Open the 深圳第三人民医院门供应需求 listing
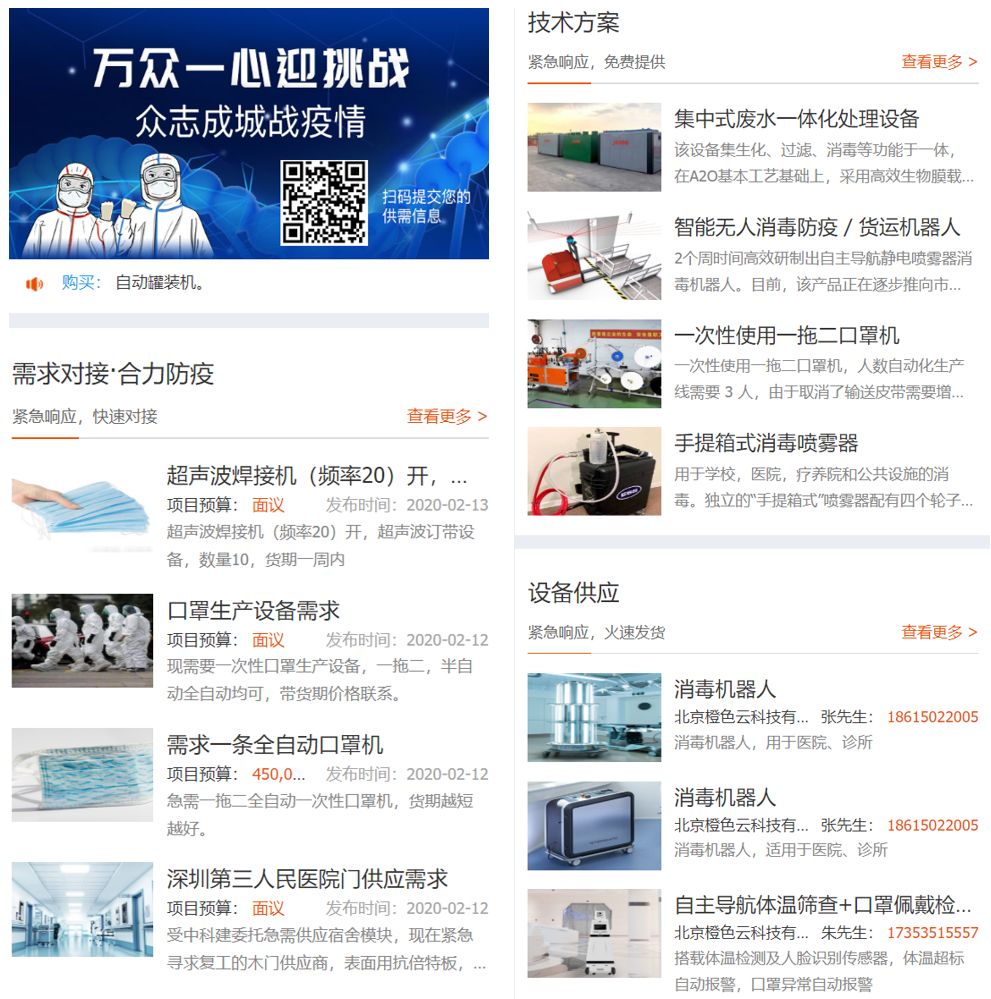The image size is (991, 999). point(306,880)
